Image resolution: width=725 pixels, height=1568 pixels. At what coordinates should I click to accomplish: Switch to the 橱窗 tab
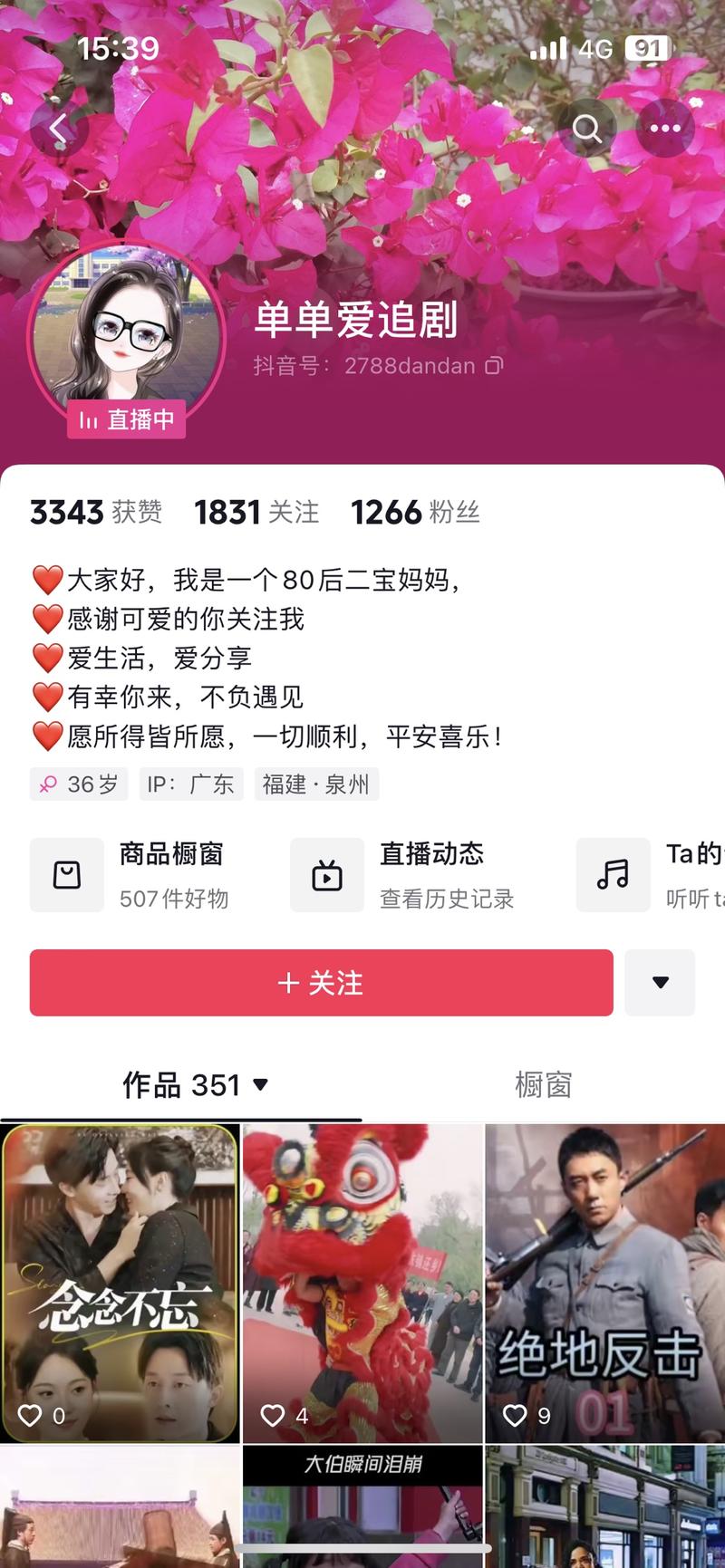coord(543,1085)
